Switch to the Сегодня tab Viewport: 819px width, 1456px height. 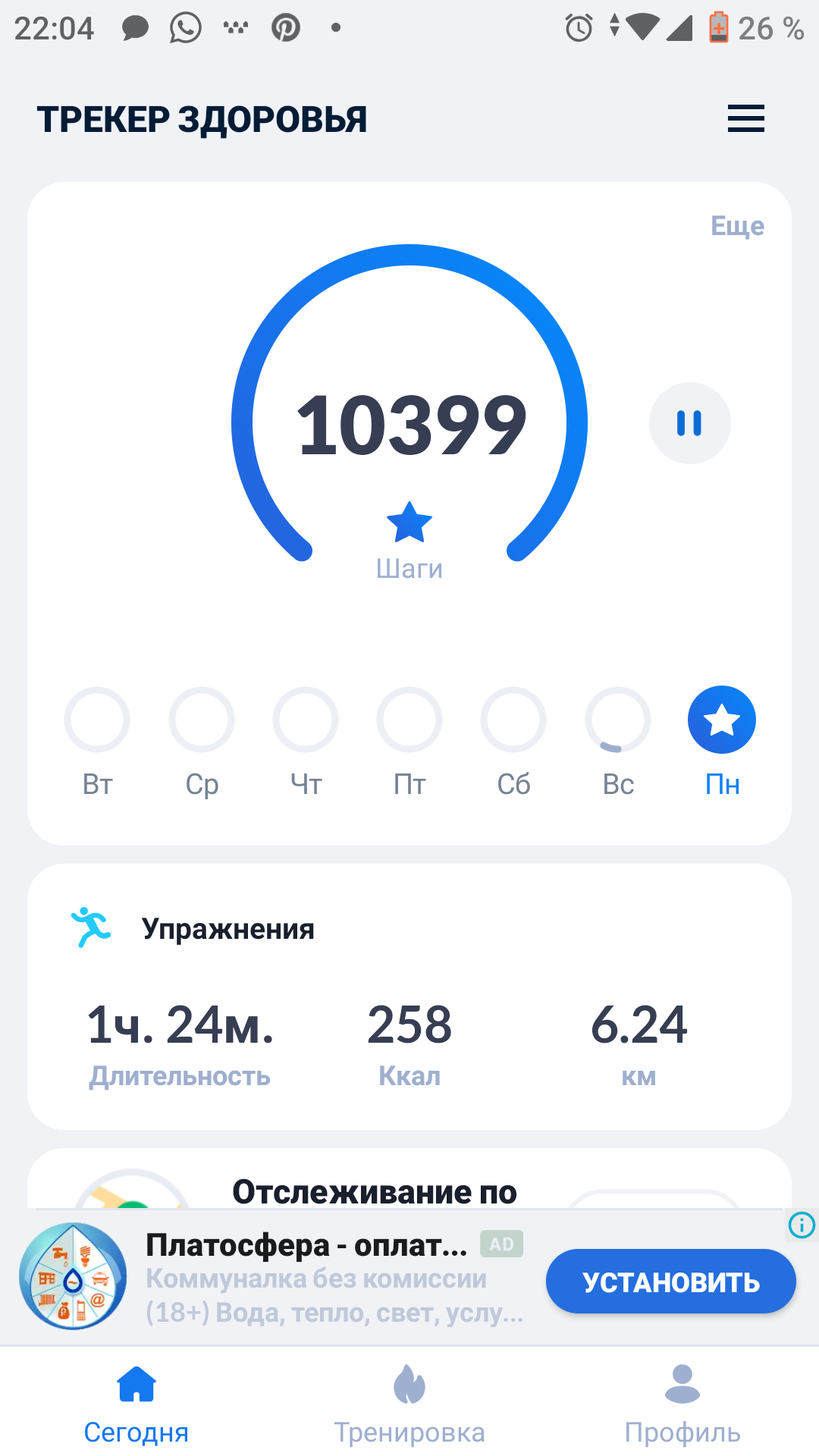136,1403
